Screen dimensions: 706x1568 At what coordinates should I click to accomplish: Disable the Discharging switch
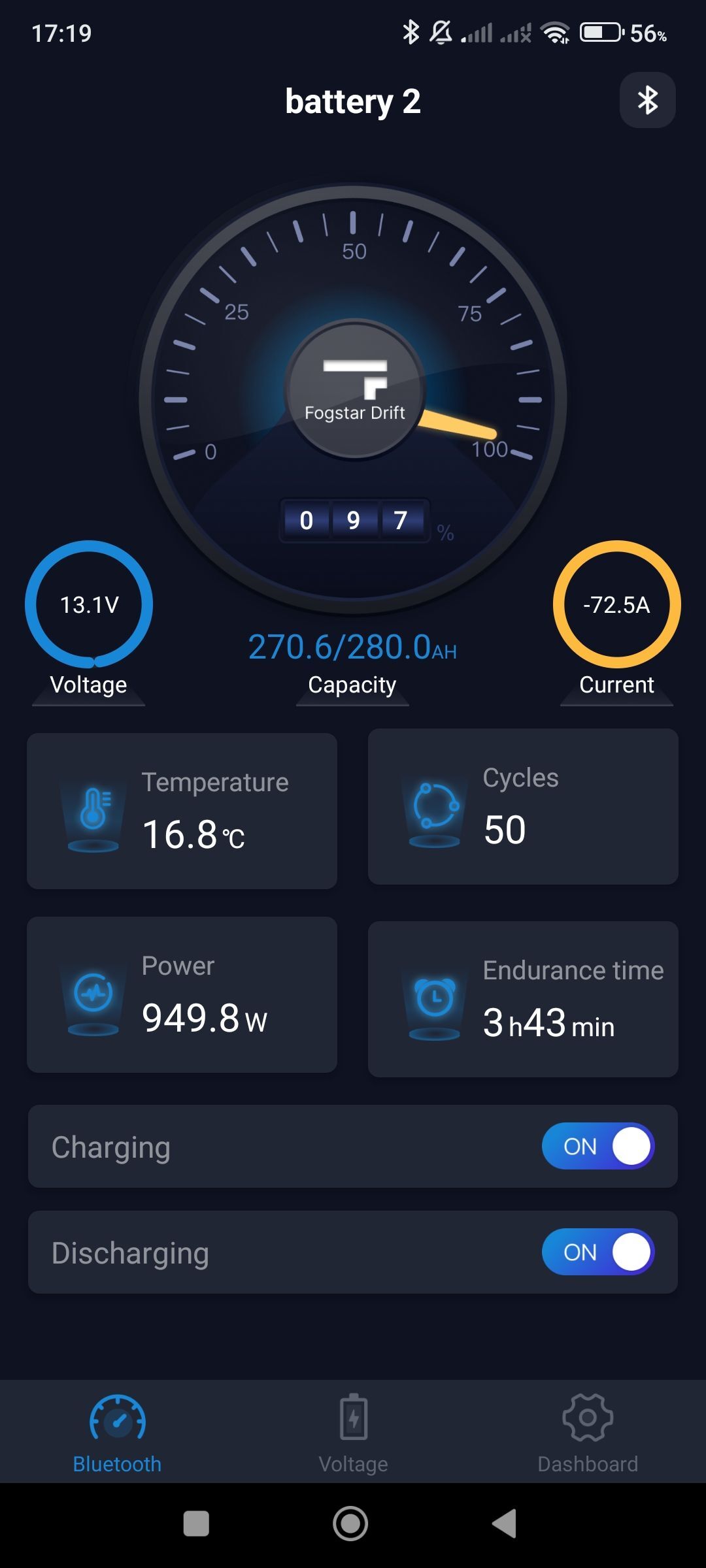point(597,1252)
